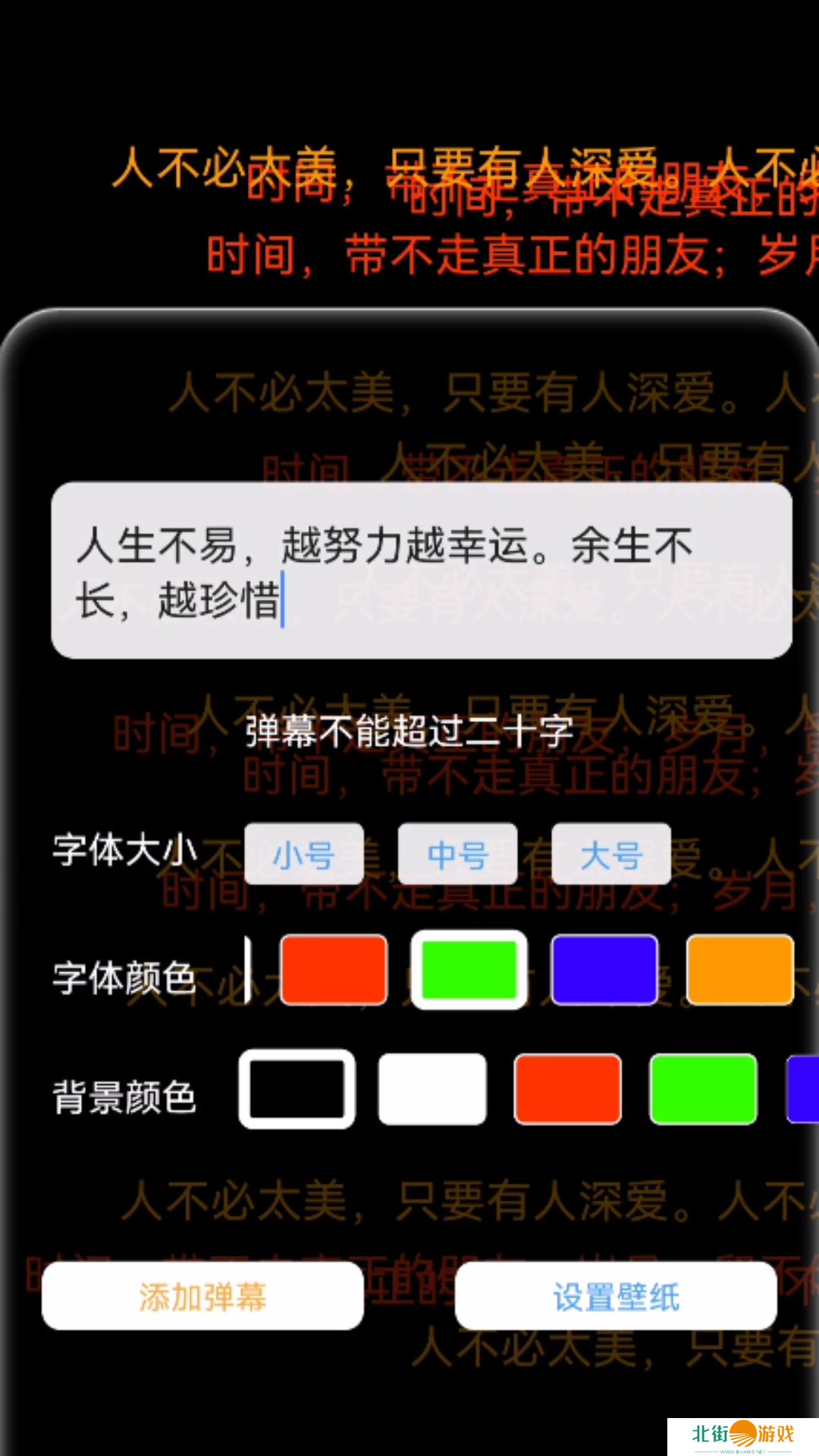
Task: Tap the danmaku text input field
Action: coord(422,570)
